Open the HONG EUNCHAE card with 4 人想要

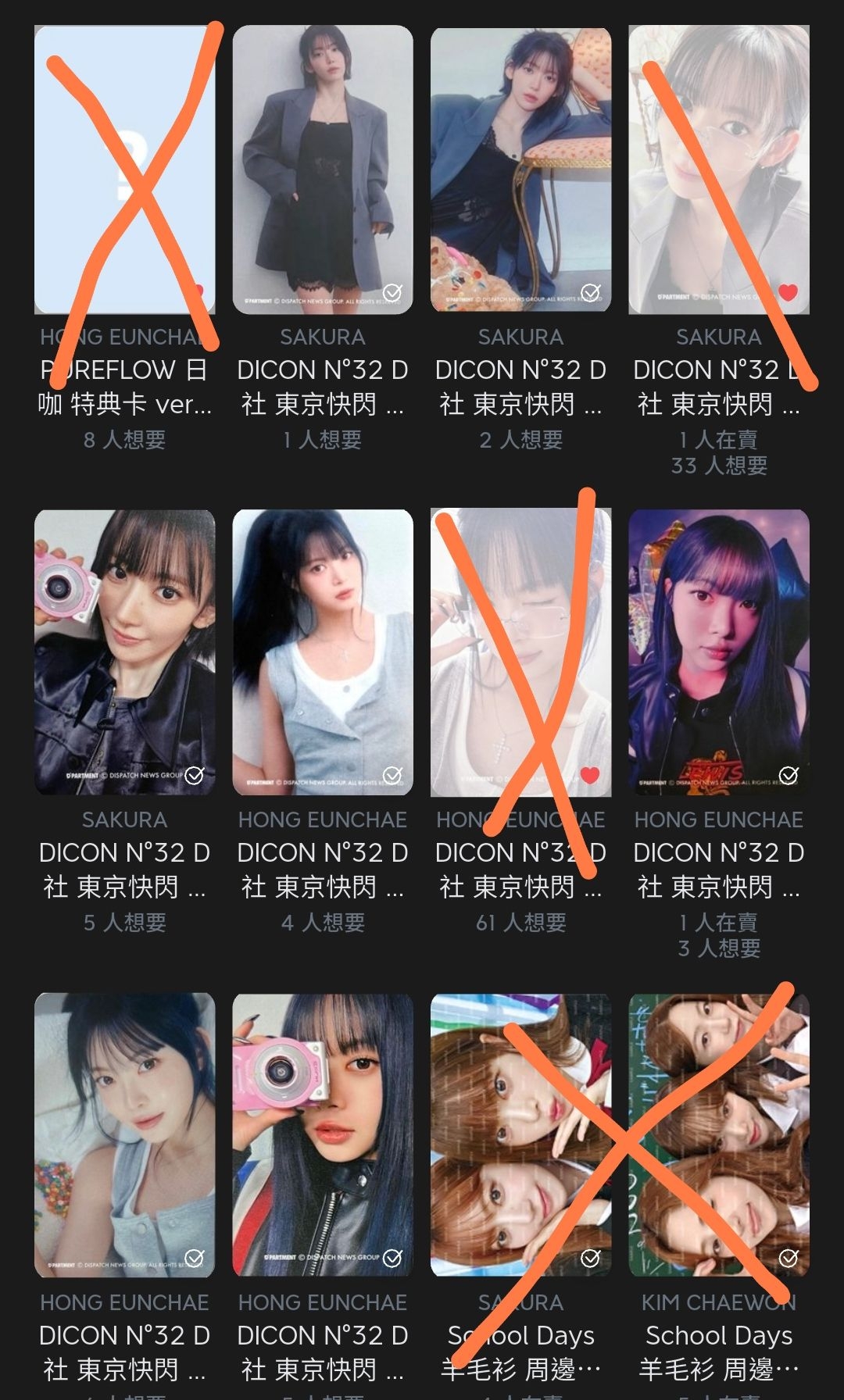(x=323, y=652)
